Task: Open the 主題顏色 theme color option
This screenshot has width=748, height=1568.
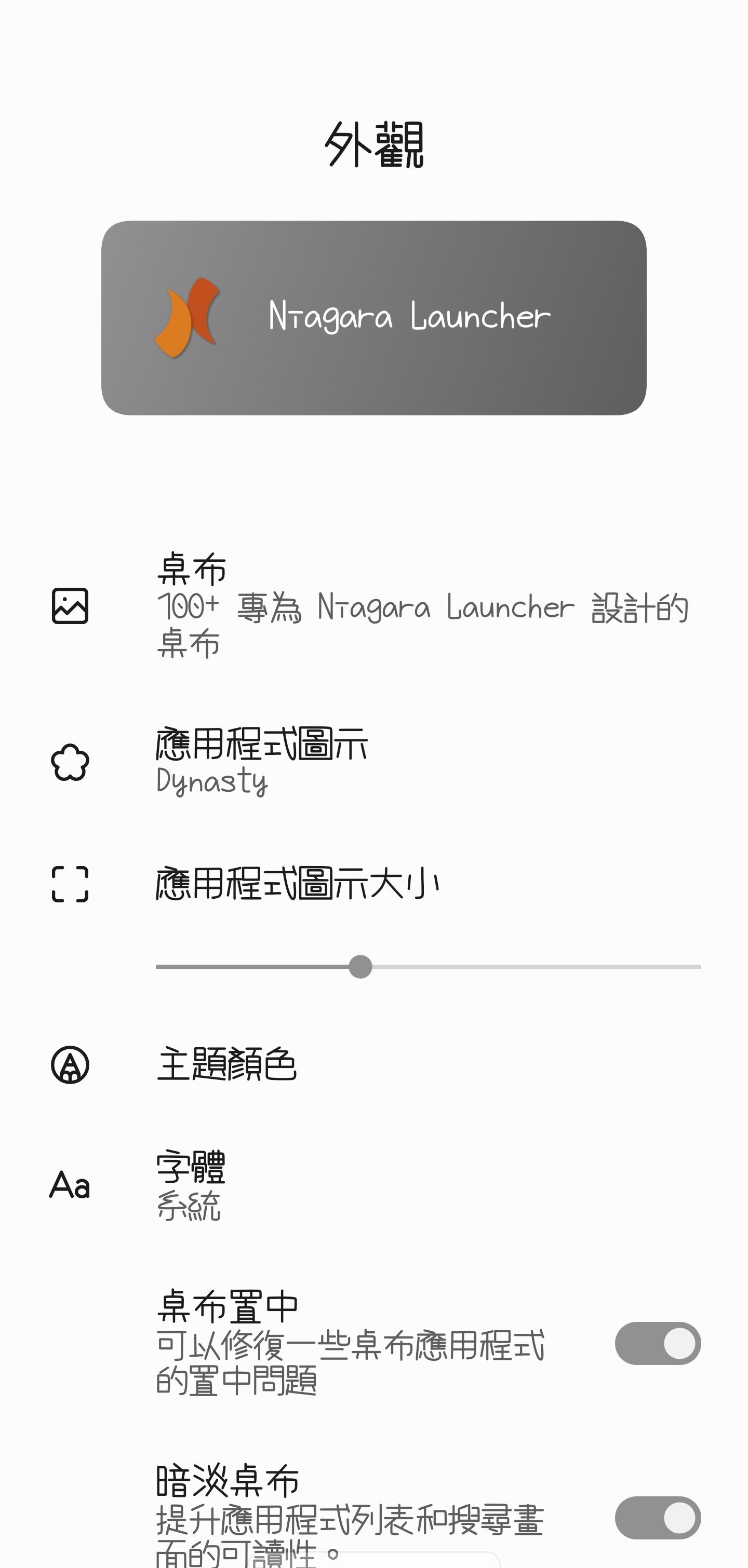Action: click(373, 1064)
